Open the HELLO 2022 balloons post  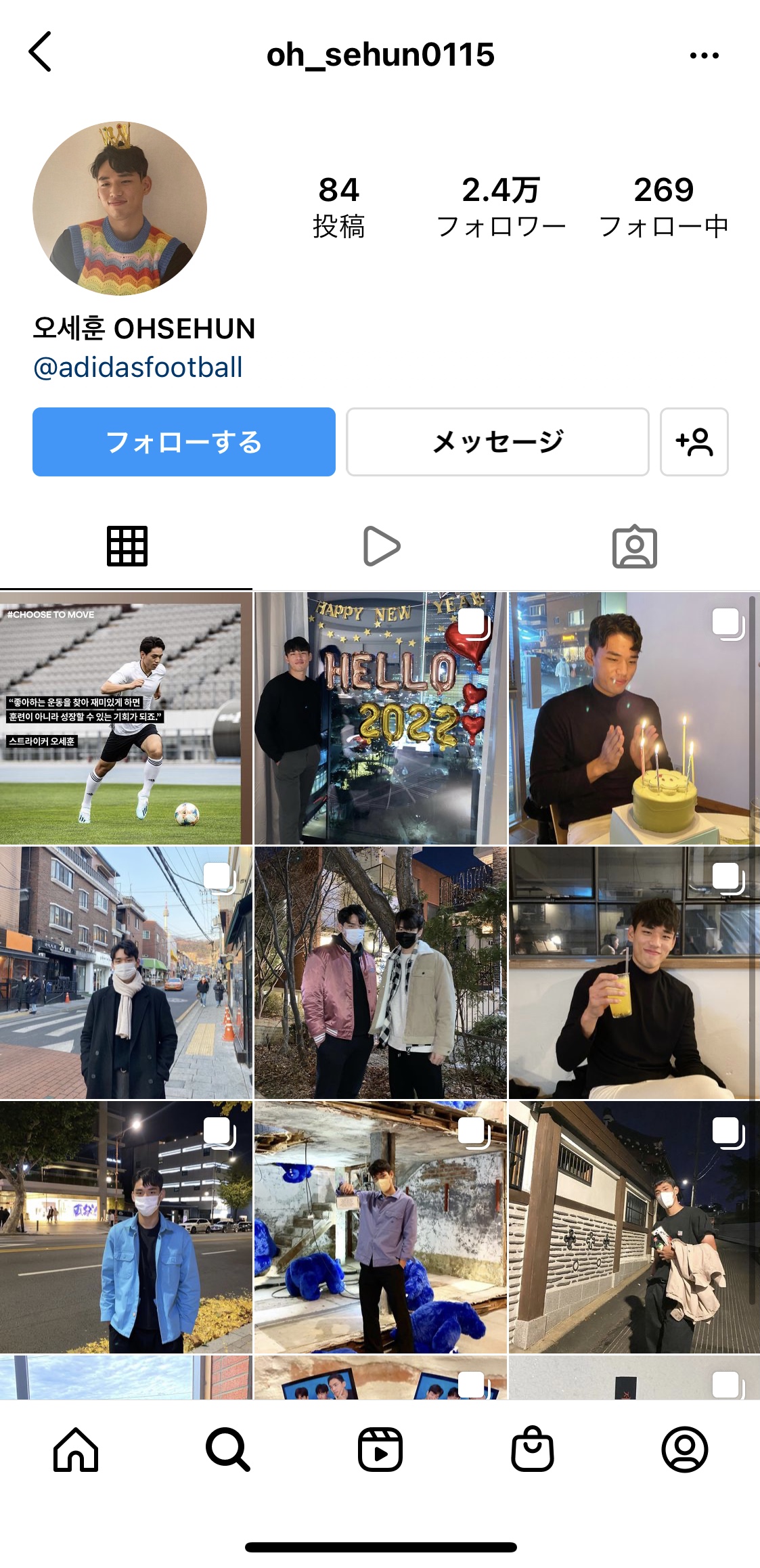pos(380,718)
